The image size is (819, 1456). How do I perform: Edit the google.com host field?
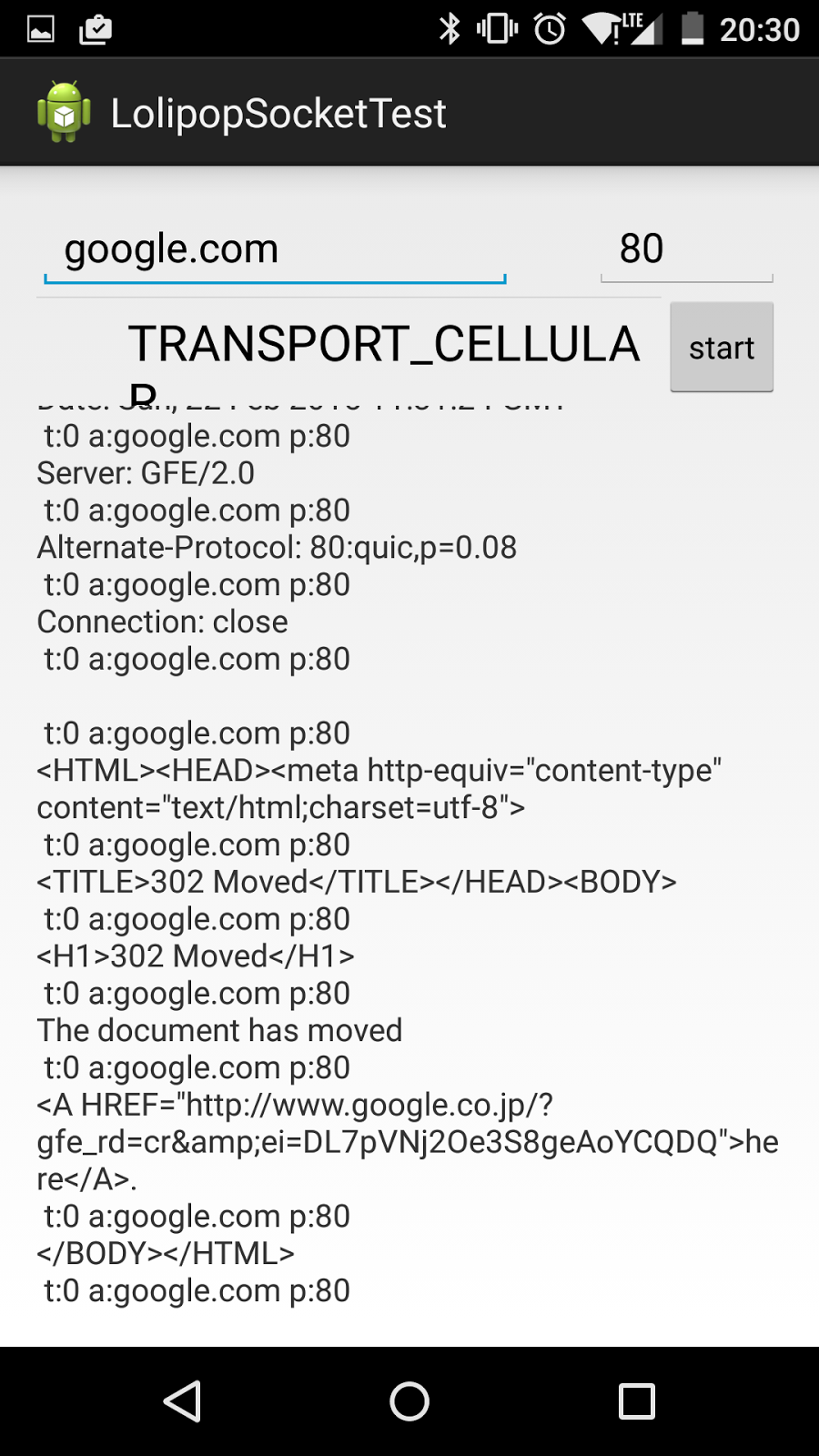[275, 249]
